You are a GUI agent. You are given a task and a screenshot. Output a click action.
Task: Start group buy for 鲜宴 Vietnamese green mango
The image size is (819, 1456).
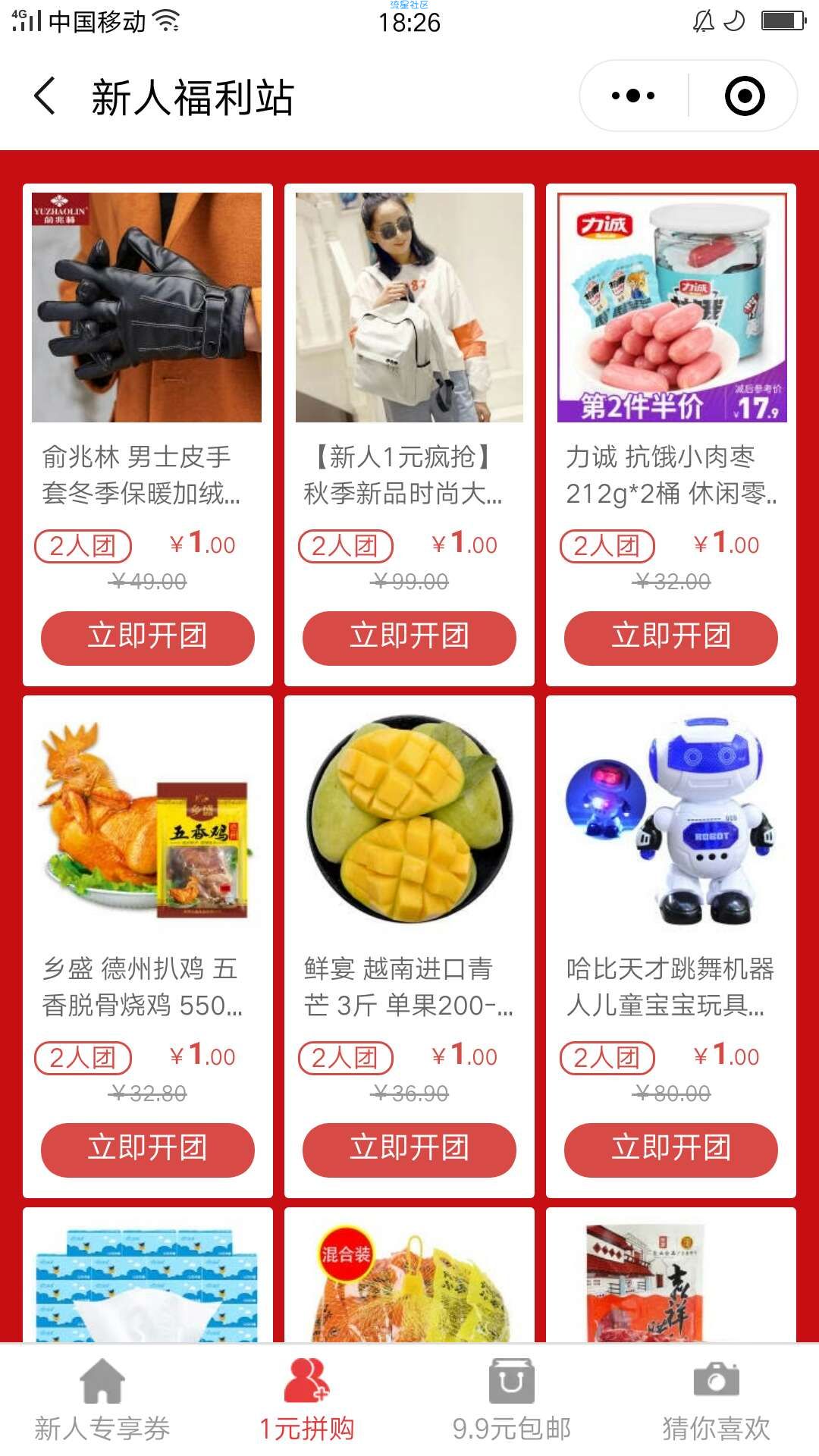[x=409, y=1150]
